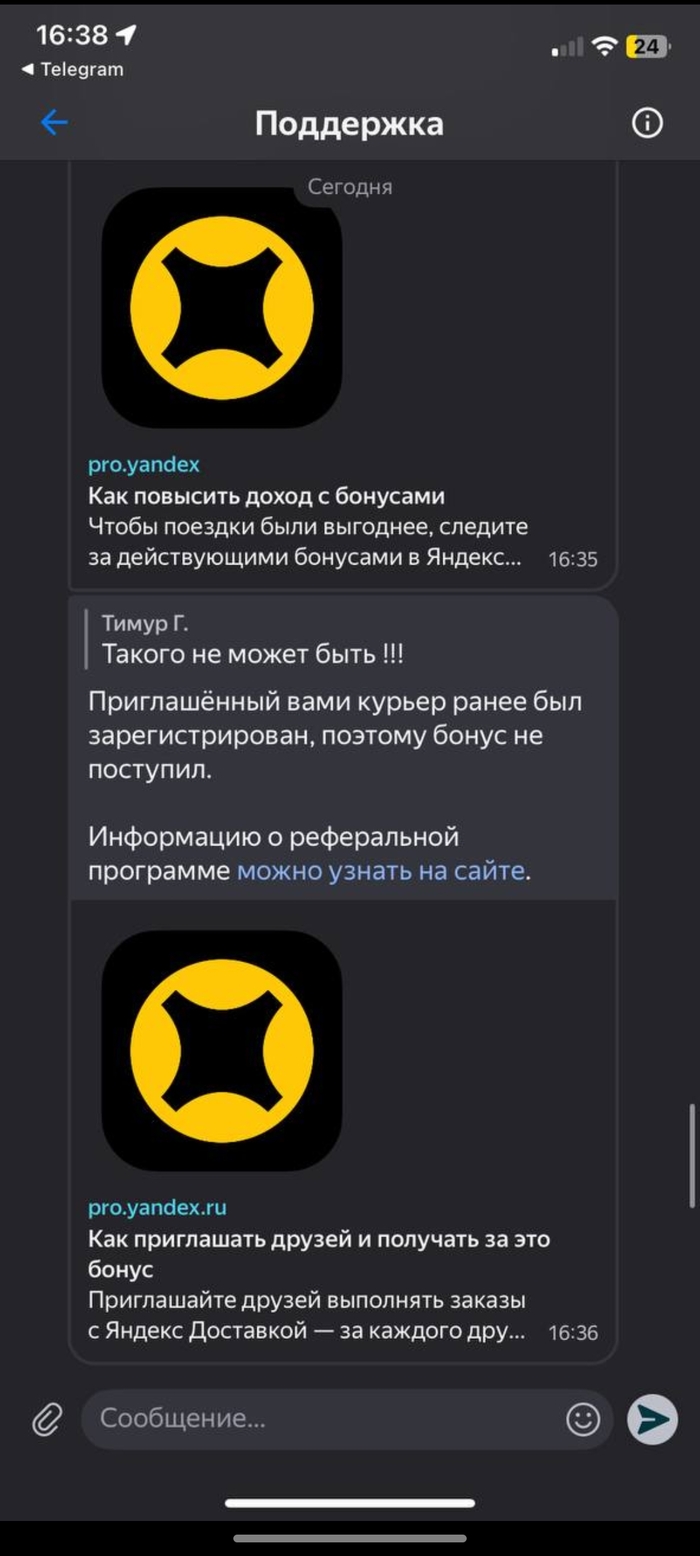Screen dimensions: 700x1556
Task: Attach a file with the paperclip icon
Action: coord(46,1419)
